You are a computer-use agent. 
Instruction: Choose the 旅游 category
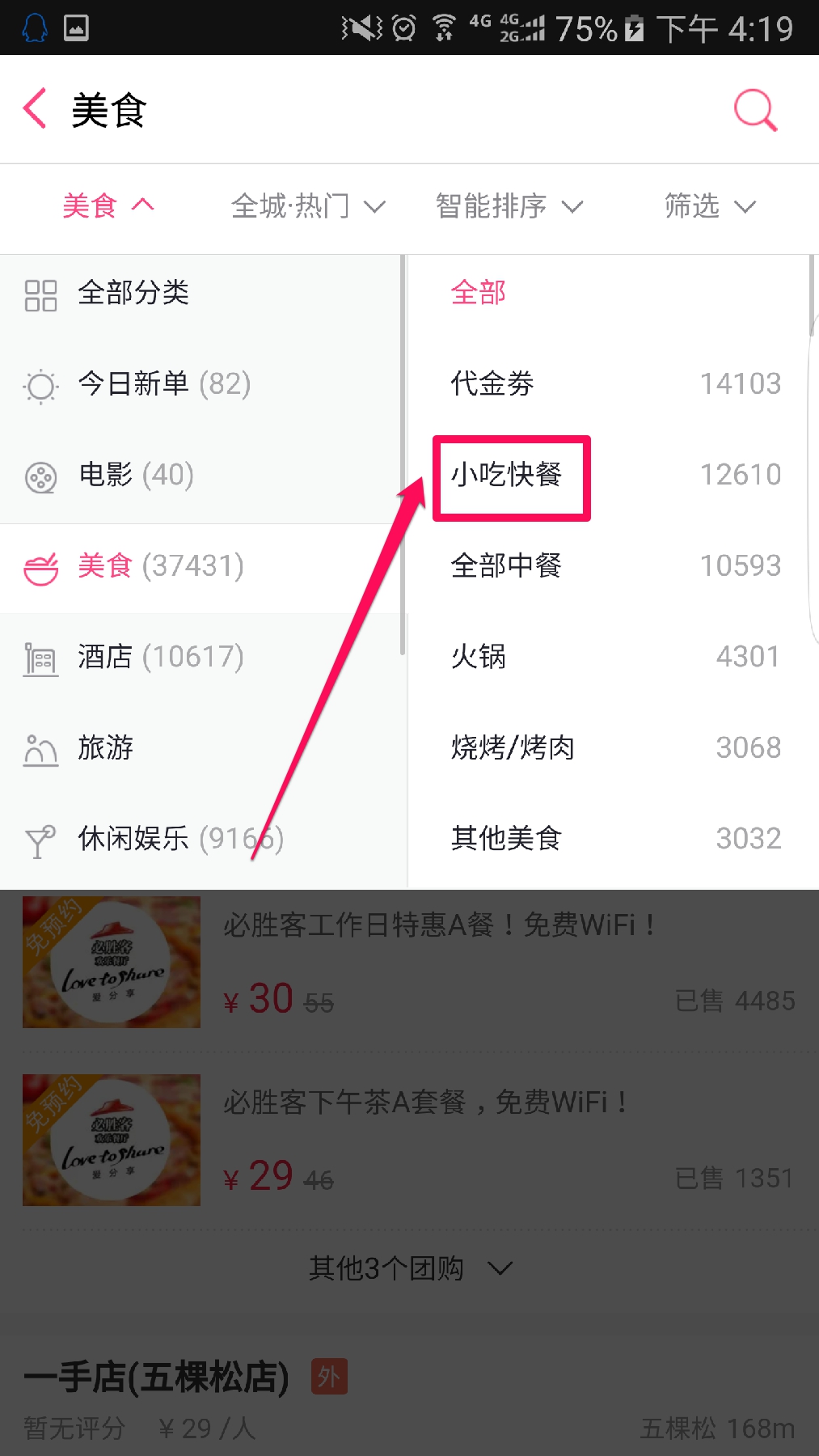coord(105,747)
